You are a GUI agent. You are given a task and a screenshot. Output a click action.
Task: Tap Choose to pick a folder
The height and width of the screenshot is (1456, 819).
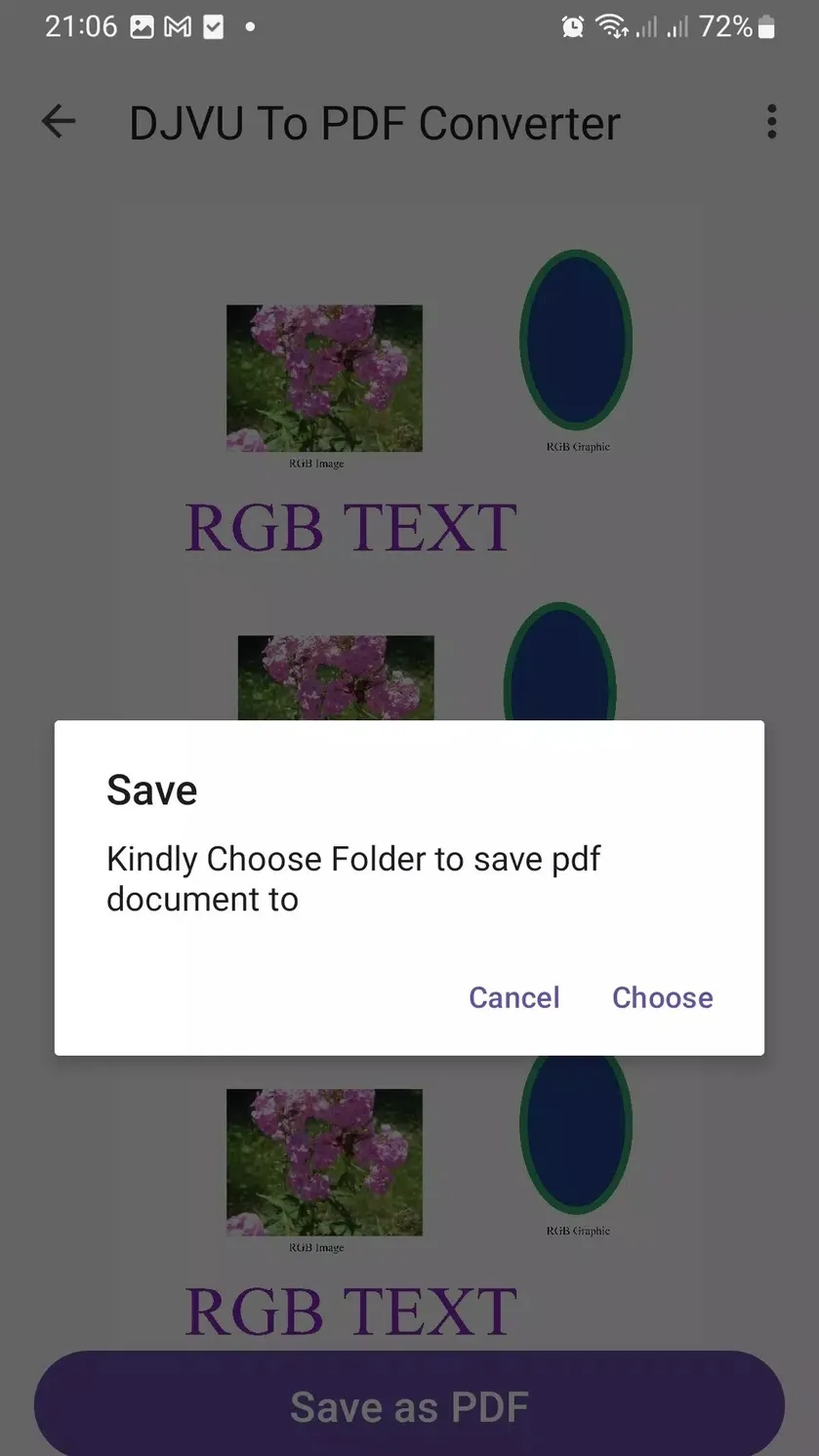(662, 997)
